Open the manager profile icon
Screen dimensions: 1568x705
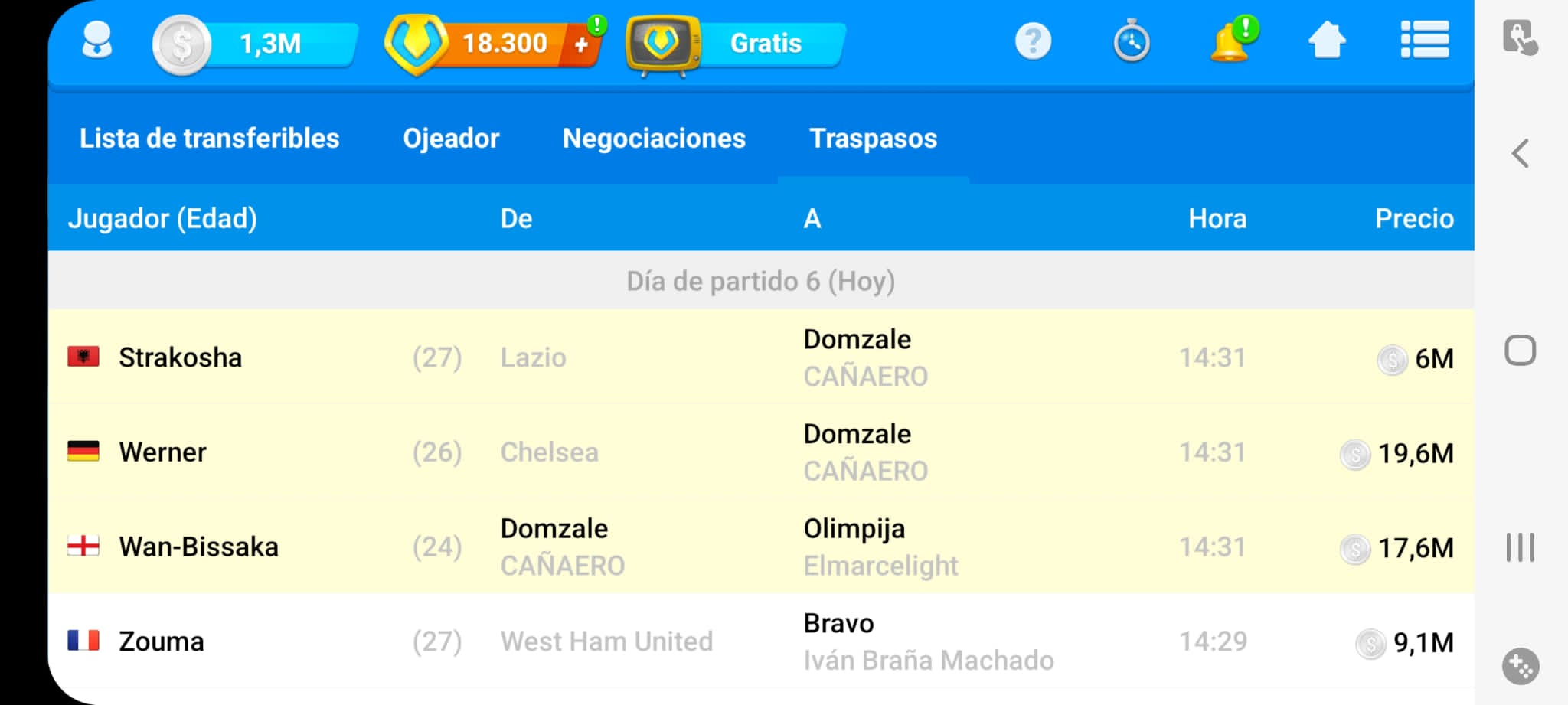coord(96,41)
